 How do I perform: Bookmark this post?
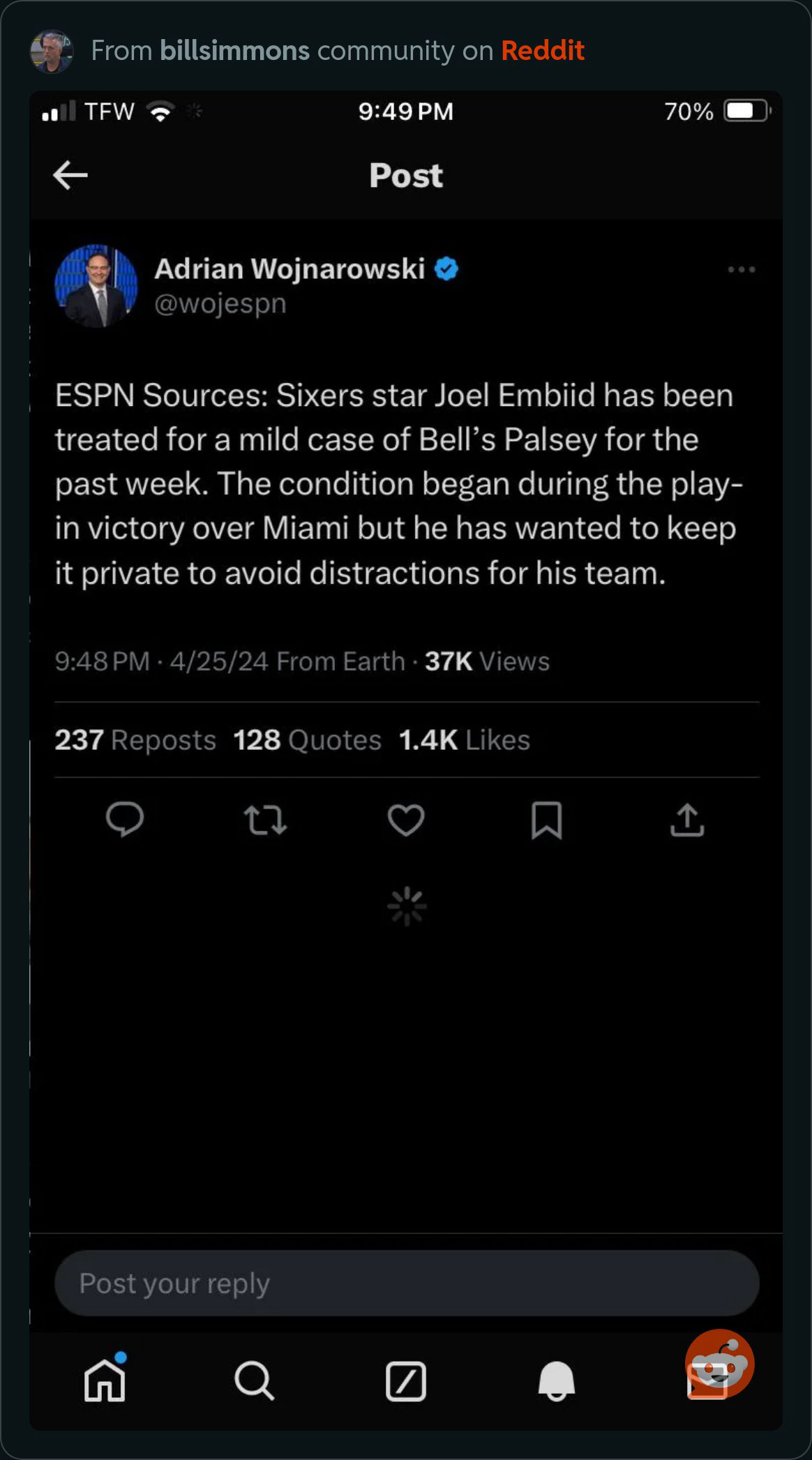(x=546, y=820)
